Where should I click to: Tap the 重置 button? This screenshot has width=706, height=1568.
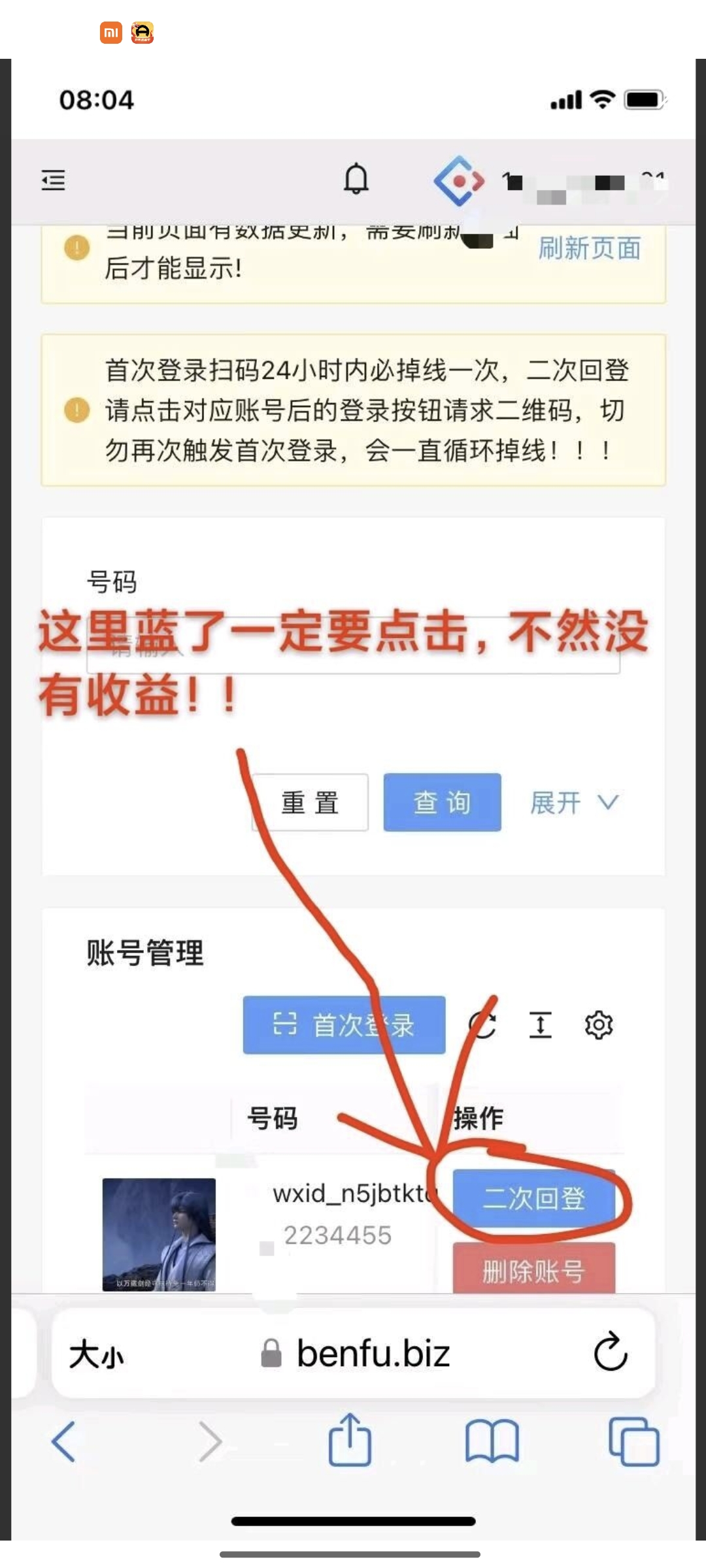coord(310,802)
